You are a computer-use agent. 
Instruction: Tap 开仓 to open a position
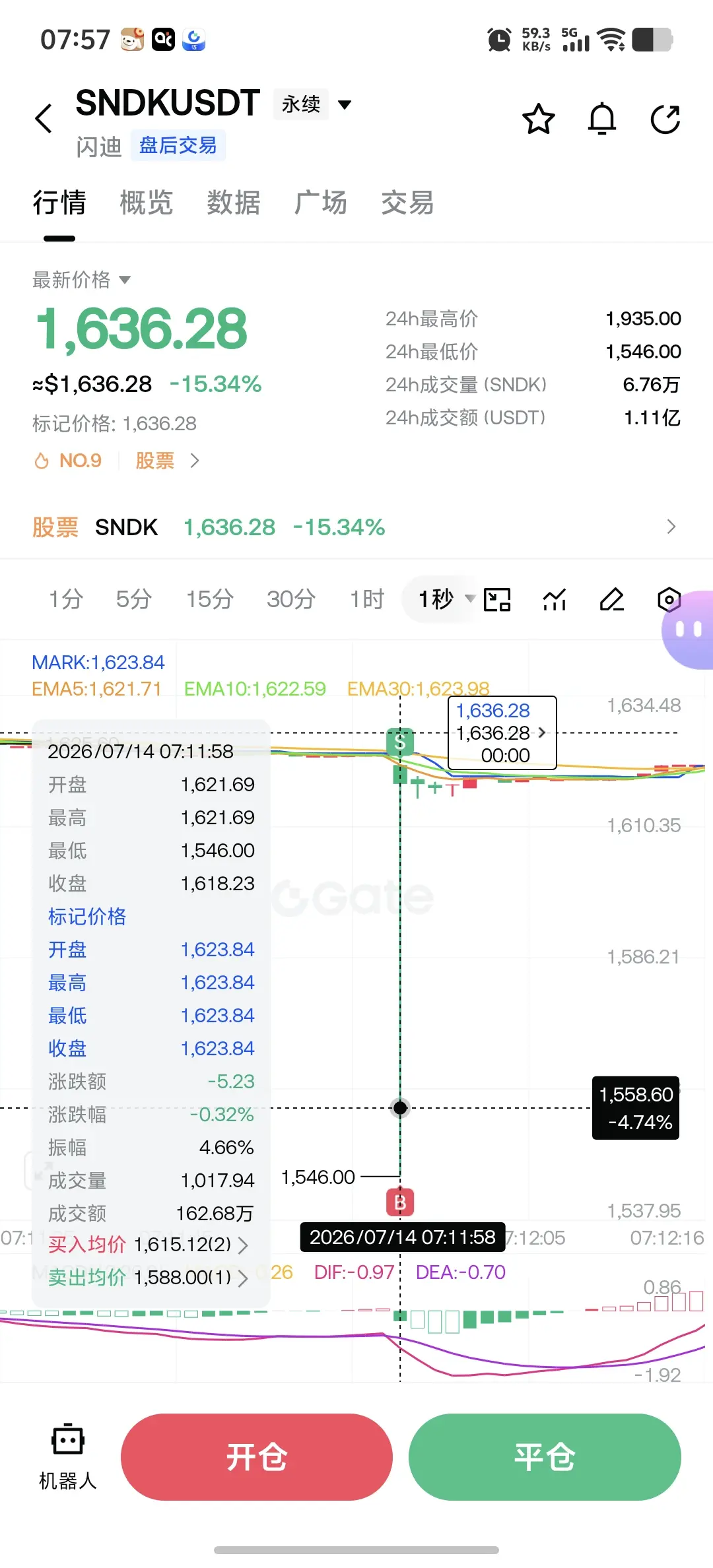pos(257,1457)
